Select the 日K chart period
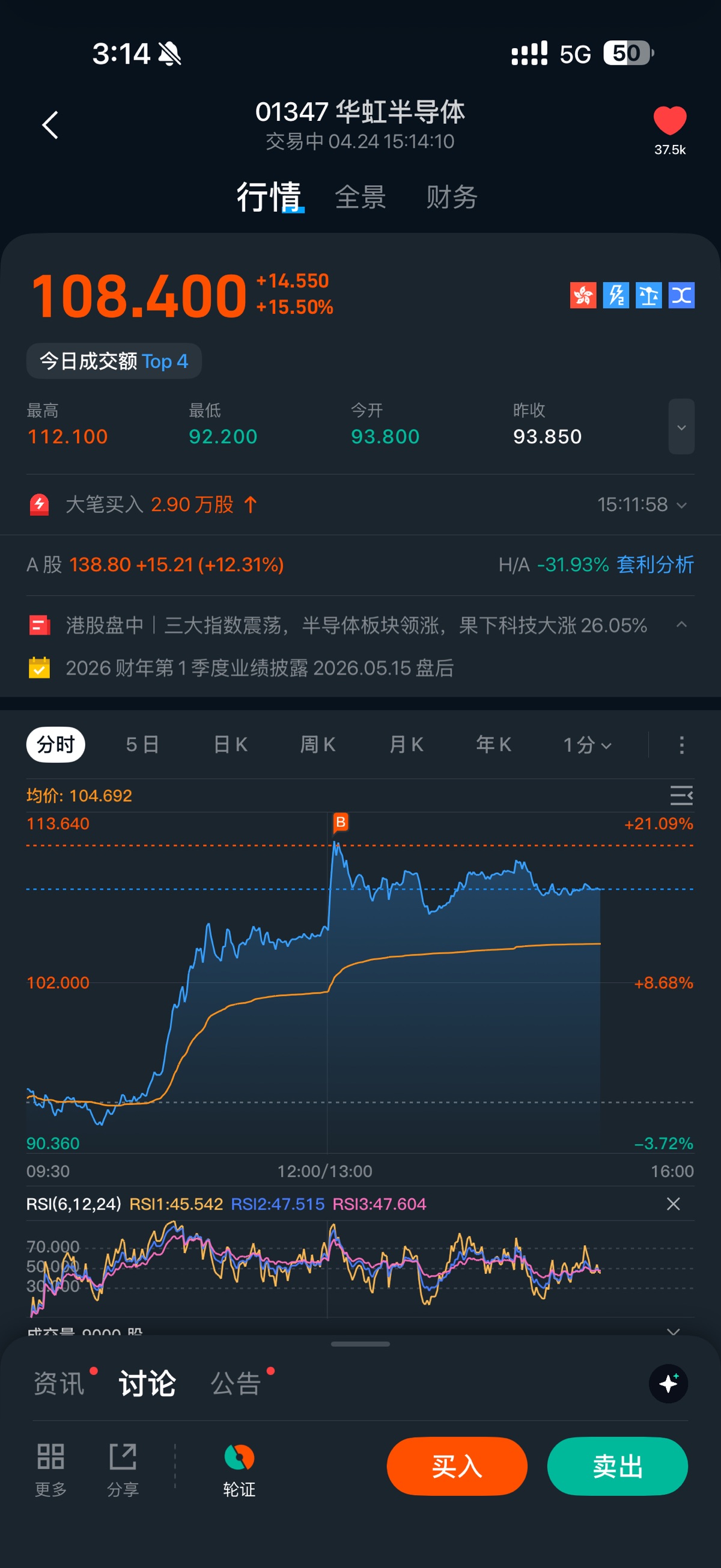This screenshot has height=1568, width=721. point(230,744)
